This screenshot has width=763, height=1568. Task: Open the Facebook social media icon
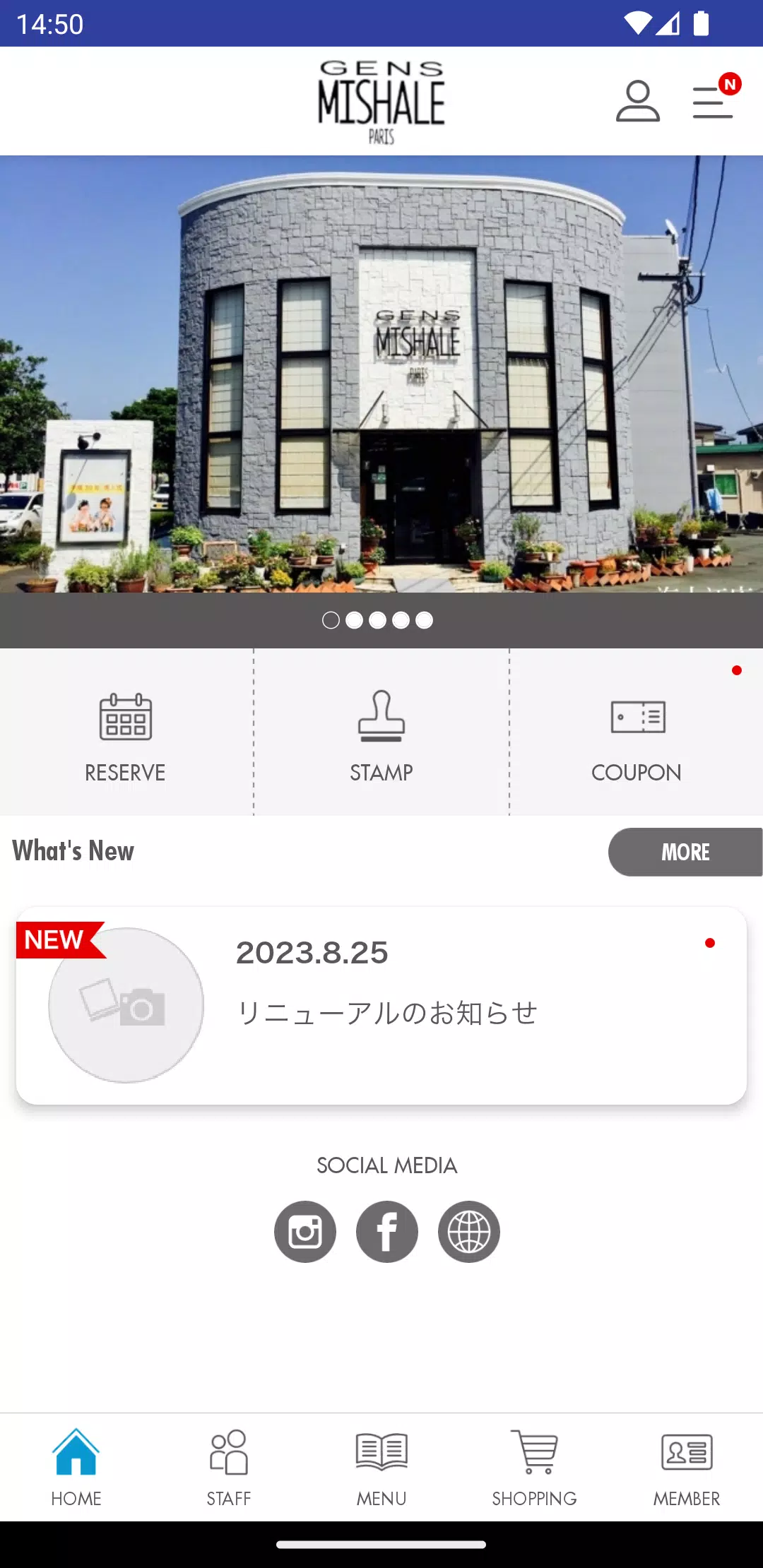coord(386,1231)
